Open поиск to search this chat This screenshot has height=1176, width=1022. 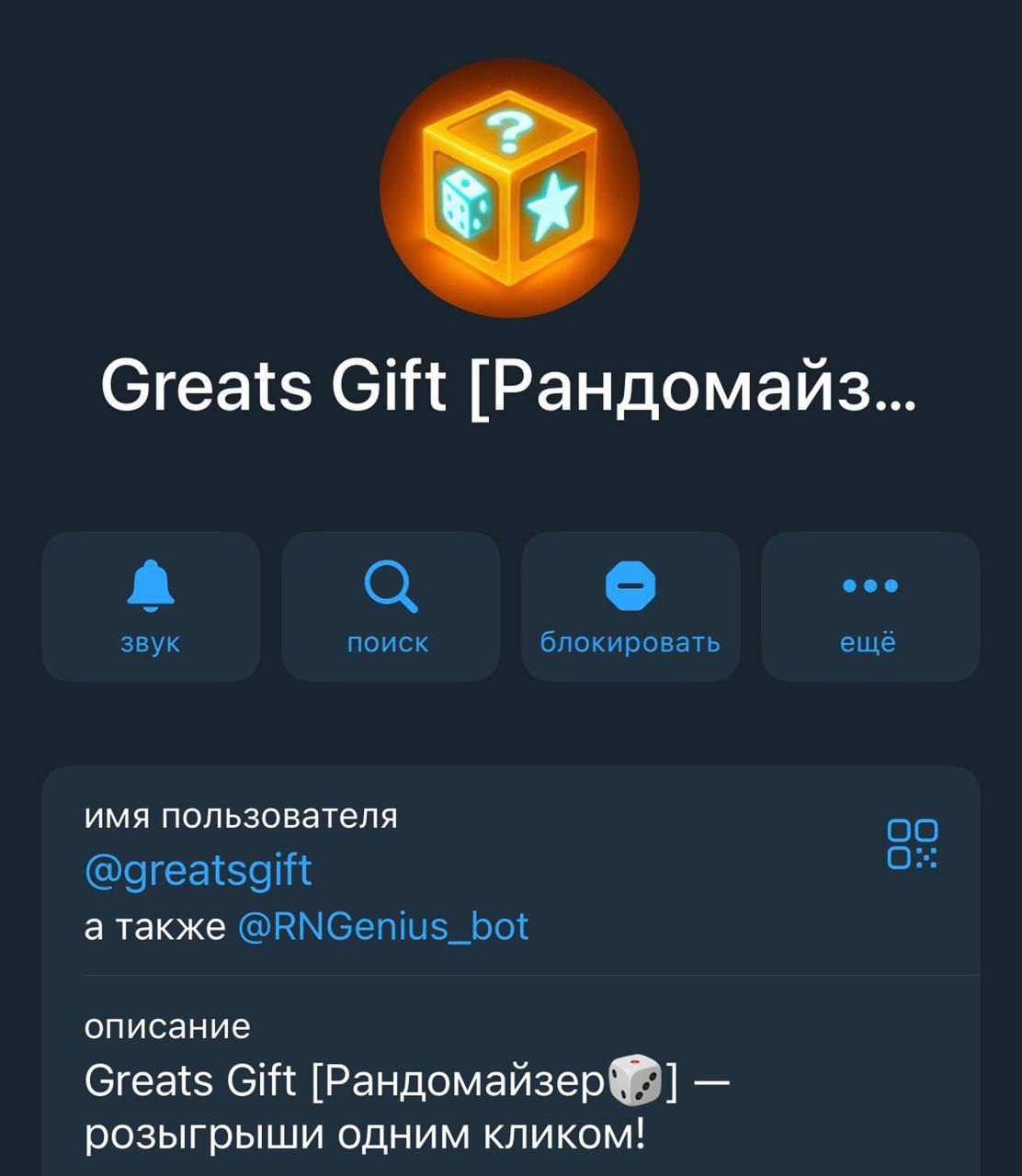point(391,606)
